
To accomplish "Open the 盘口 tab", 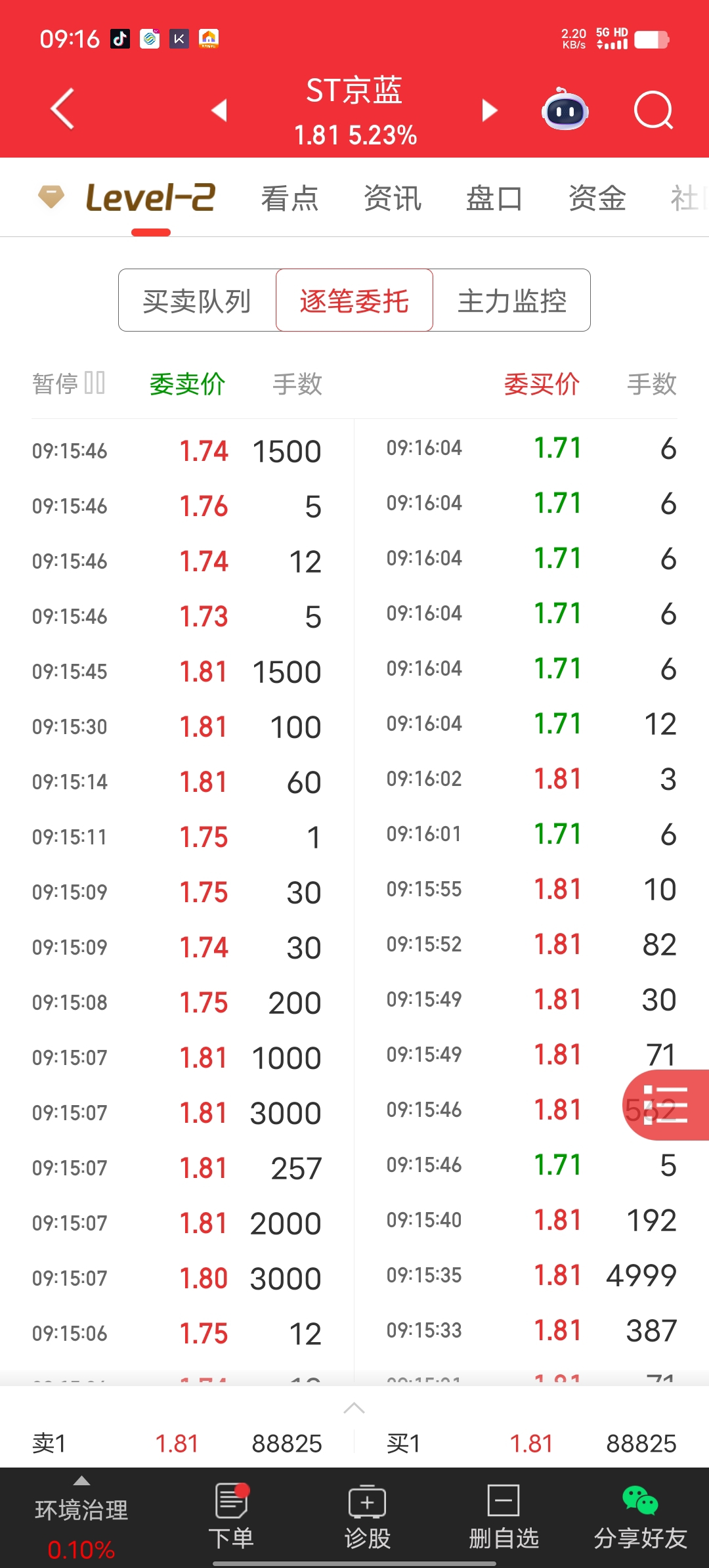I will [494, 198].
